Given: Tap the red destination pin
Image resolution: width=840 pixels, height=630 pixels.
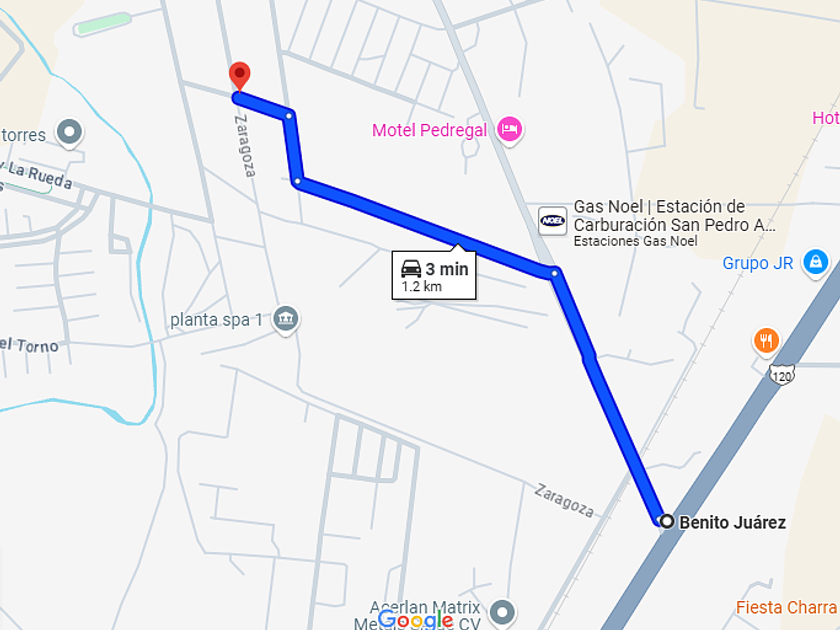Looking at the screenshot, I should (x=239, y=76).
